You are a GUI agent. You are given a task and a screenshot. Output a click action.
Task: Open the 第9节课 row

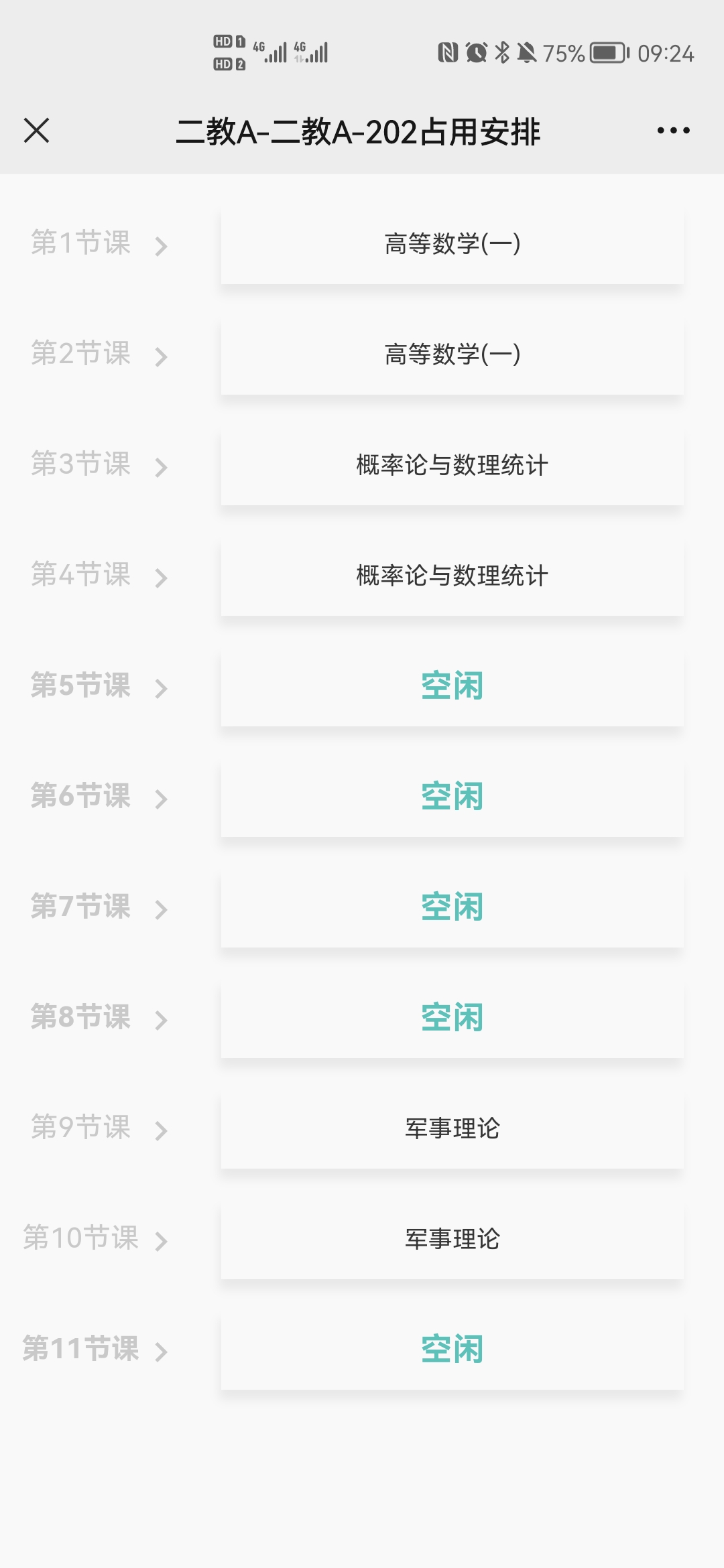362,1129
